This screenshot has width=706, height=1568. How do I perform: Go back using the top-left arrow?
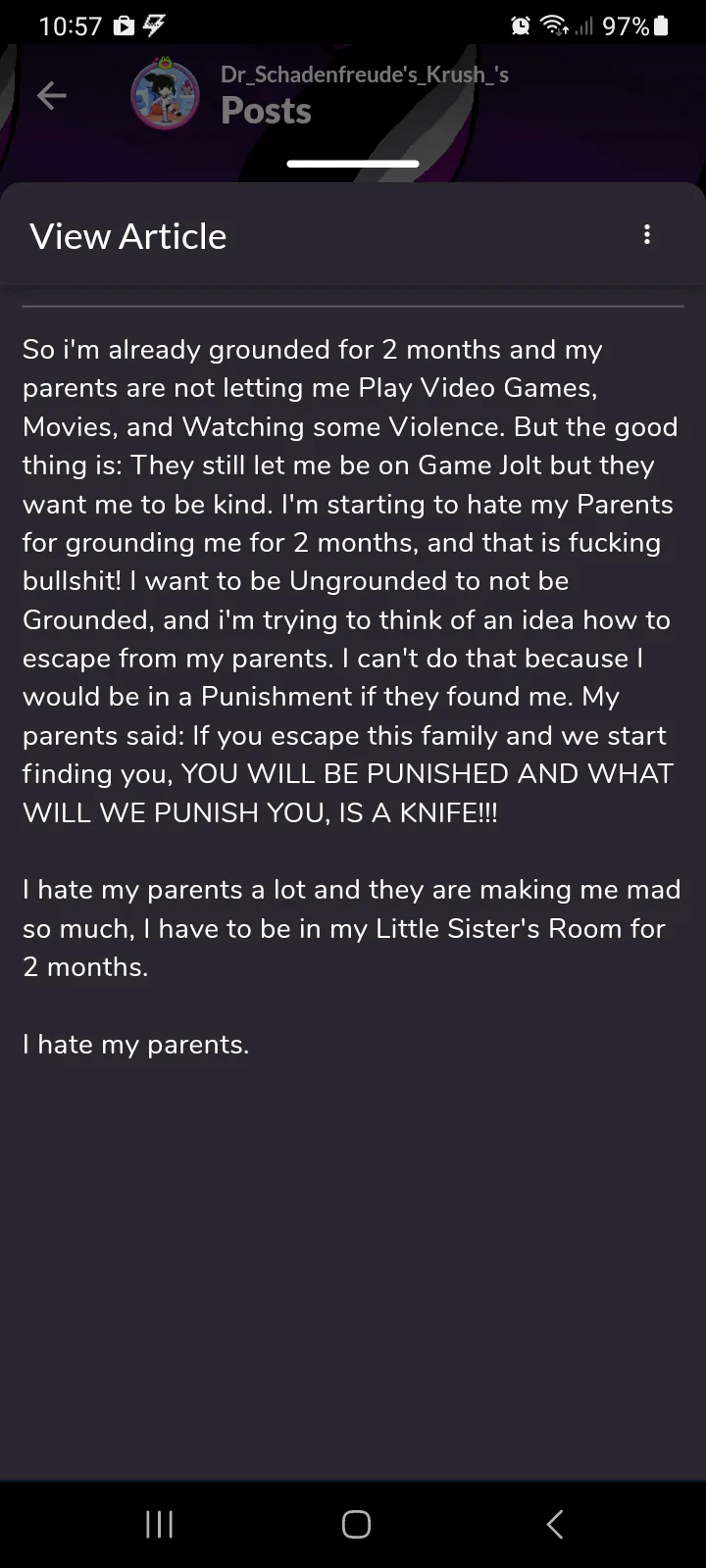(52, 95)
